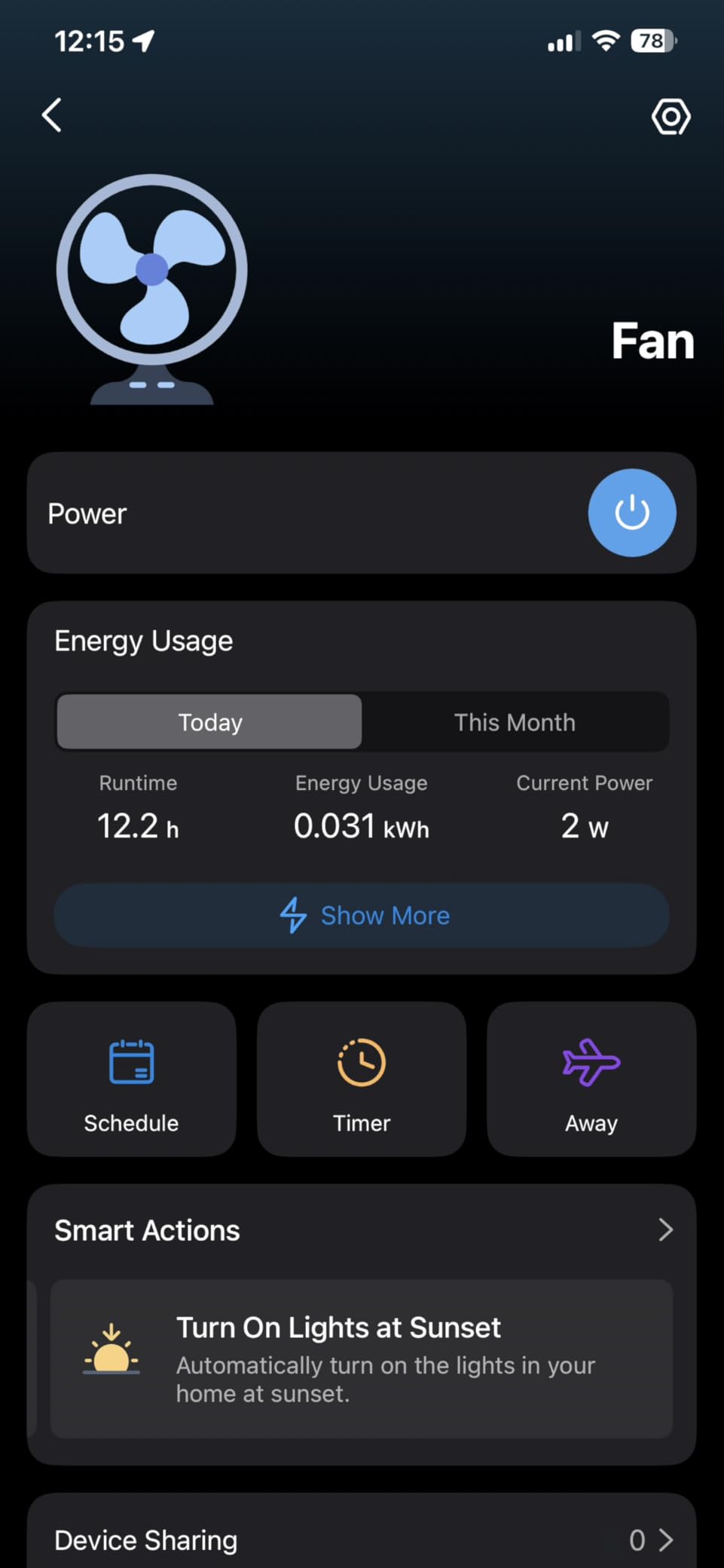The width and height of the screenshot is (724, 1568).
Task: Activate Away mode via airplane icon
Action: click(591, 1061)
